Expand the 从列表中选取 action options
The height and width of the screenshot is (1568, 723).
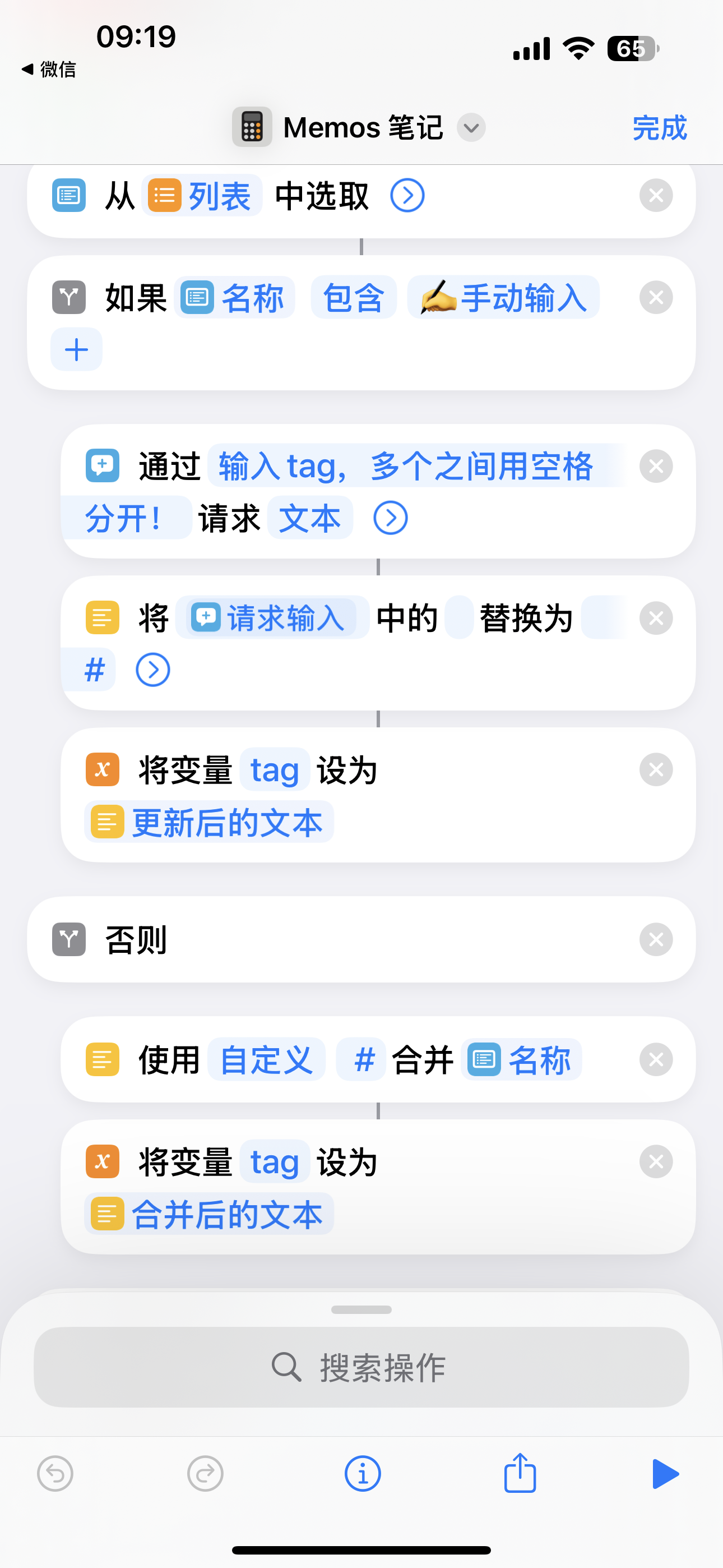coord(407,195)
